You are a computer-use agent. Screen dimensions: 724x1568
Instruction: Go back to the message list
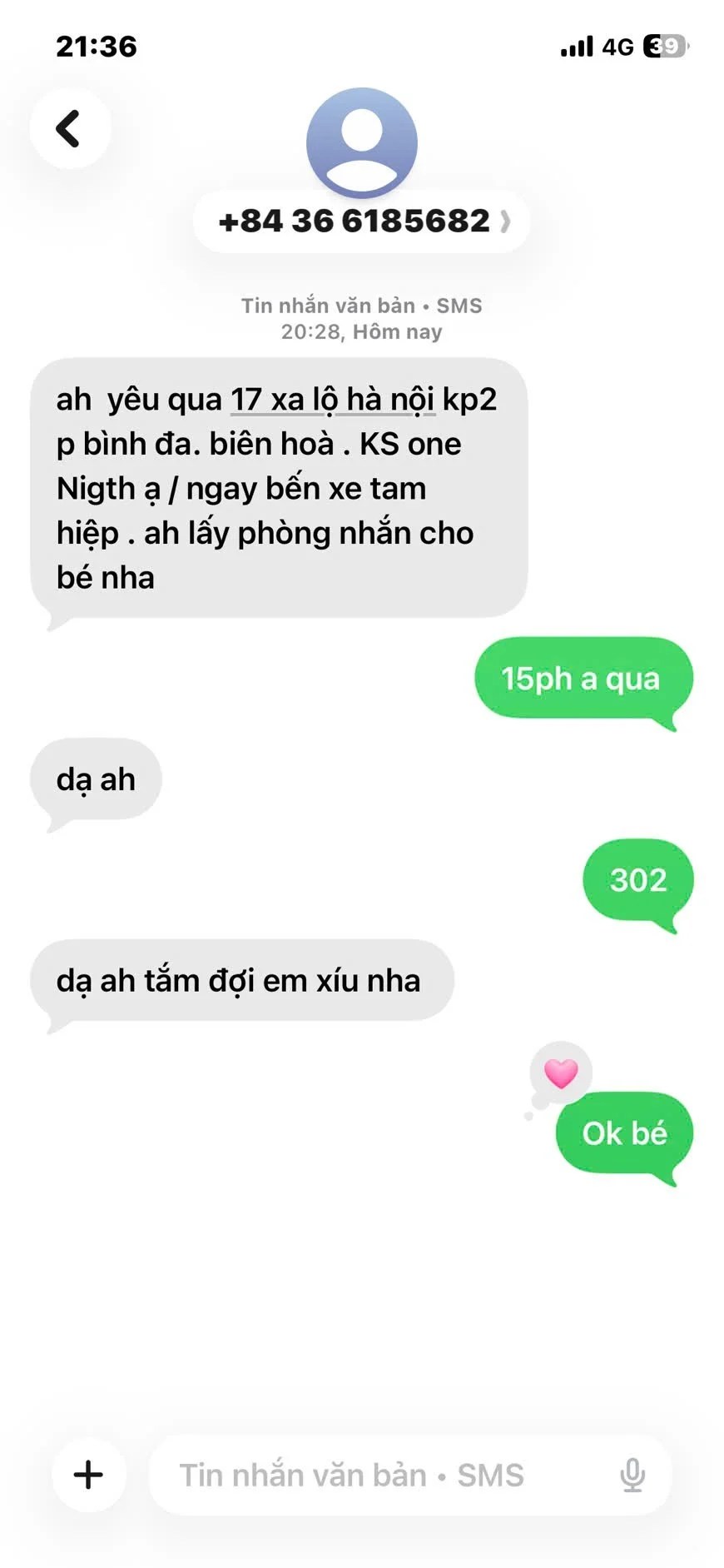(70, 129)
